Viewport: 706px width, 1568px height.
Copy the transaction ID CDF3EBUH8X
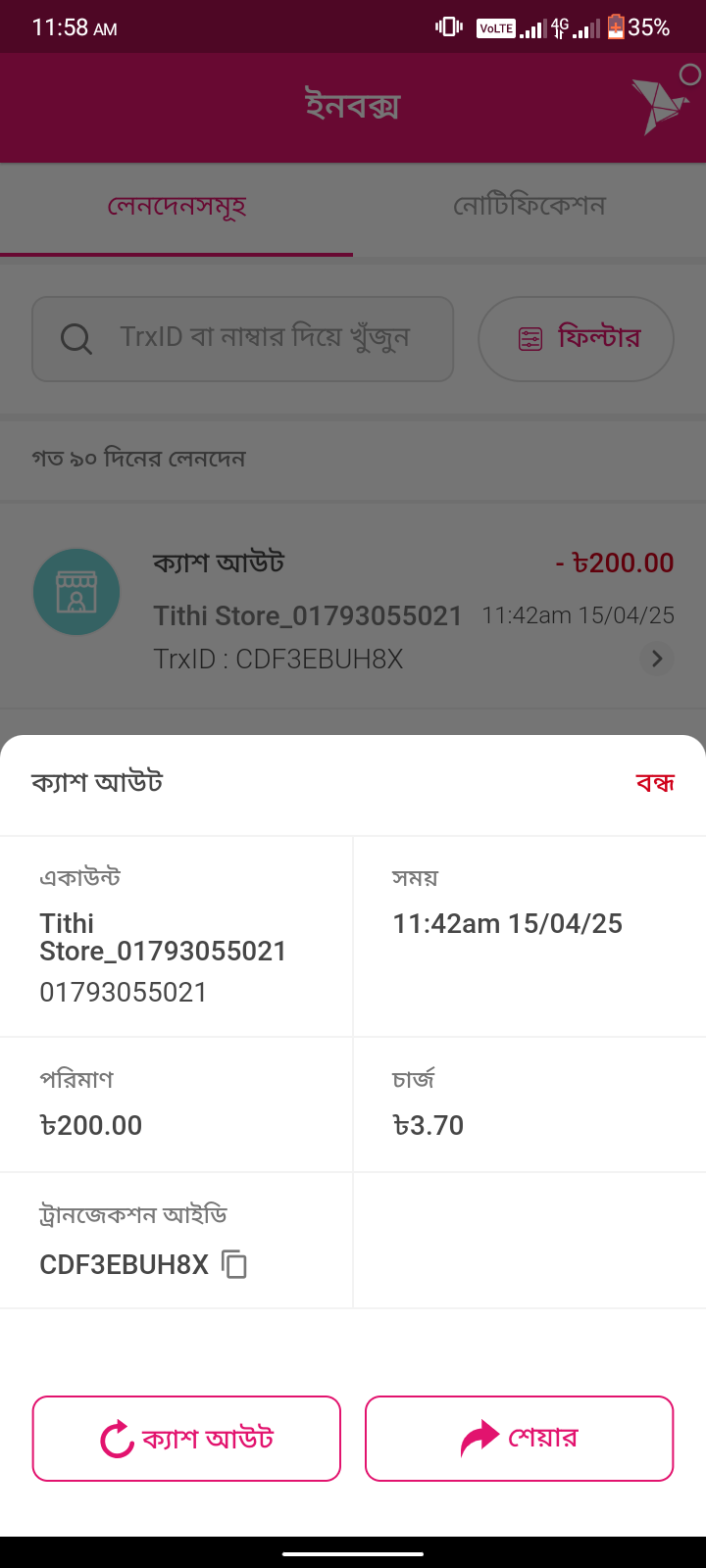tap(234, 1264)
